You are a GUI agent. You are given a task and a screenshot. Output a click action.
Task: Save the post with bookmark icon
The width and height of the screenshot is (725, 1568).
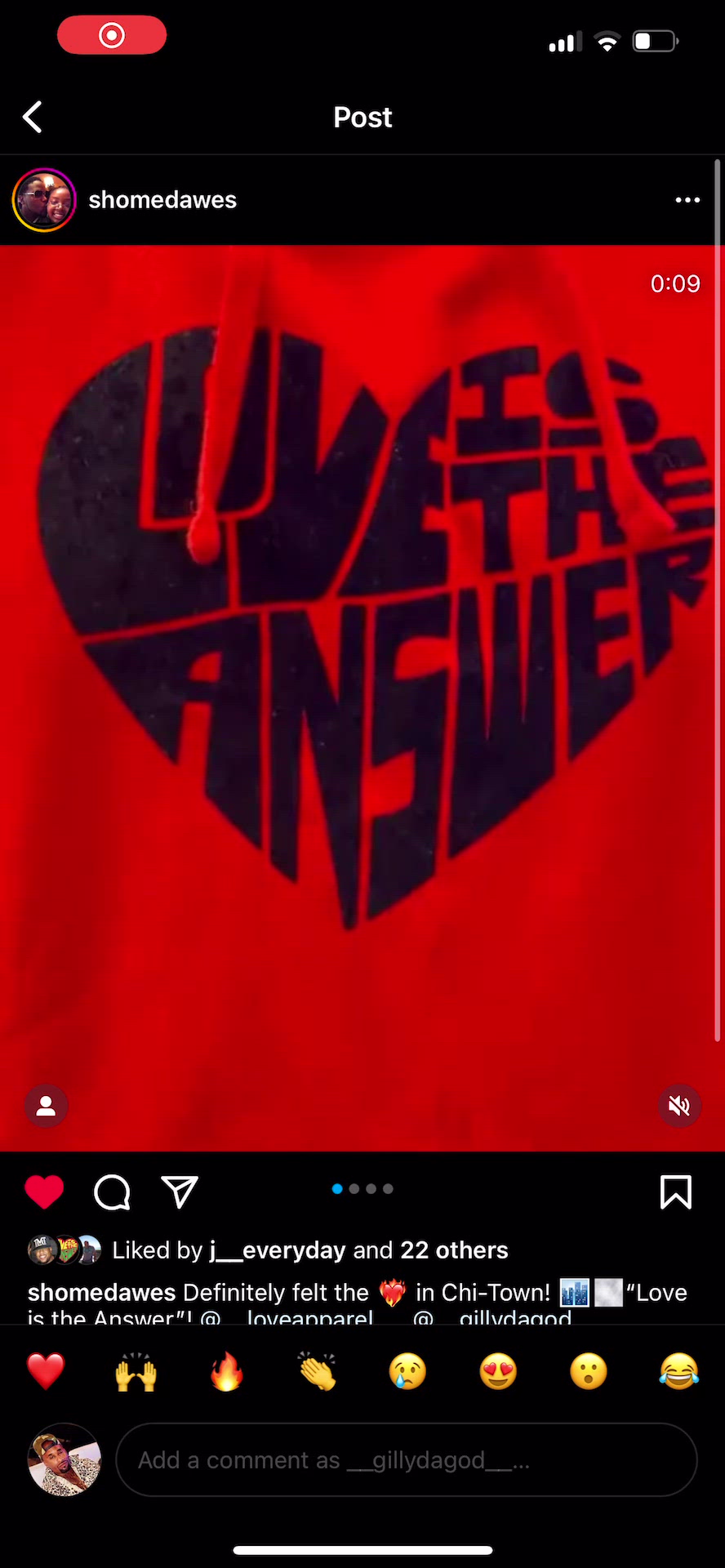click(x=675, y=1192)
